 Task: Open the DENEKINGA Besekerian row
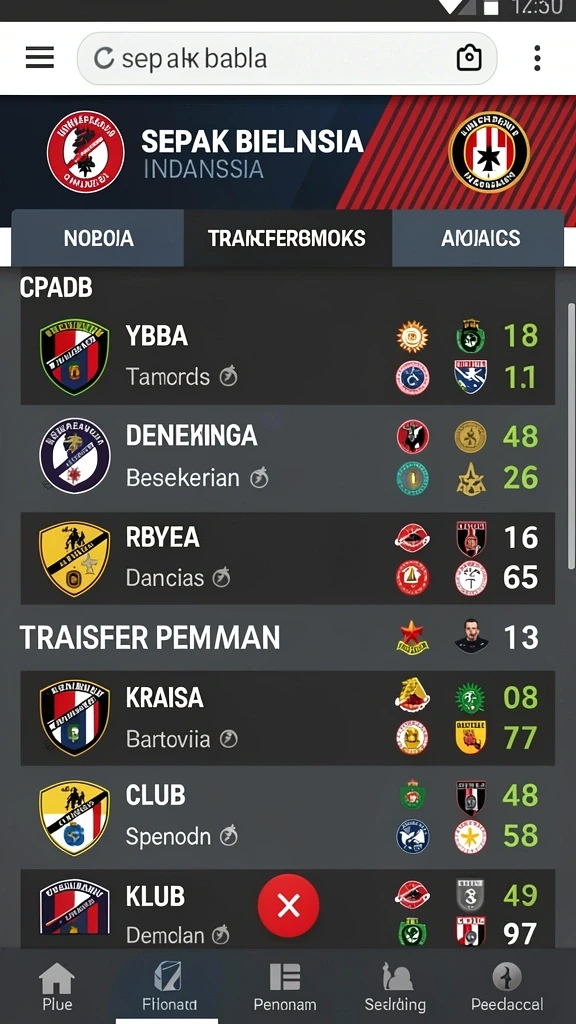(288, 456)
